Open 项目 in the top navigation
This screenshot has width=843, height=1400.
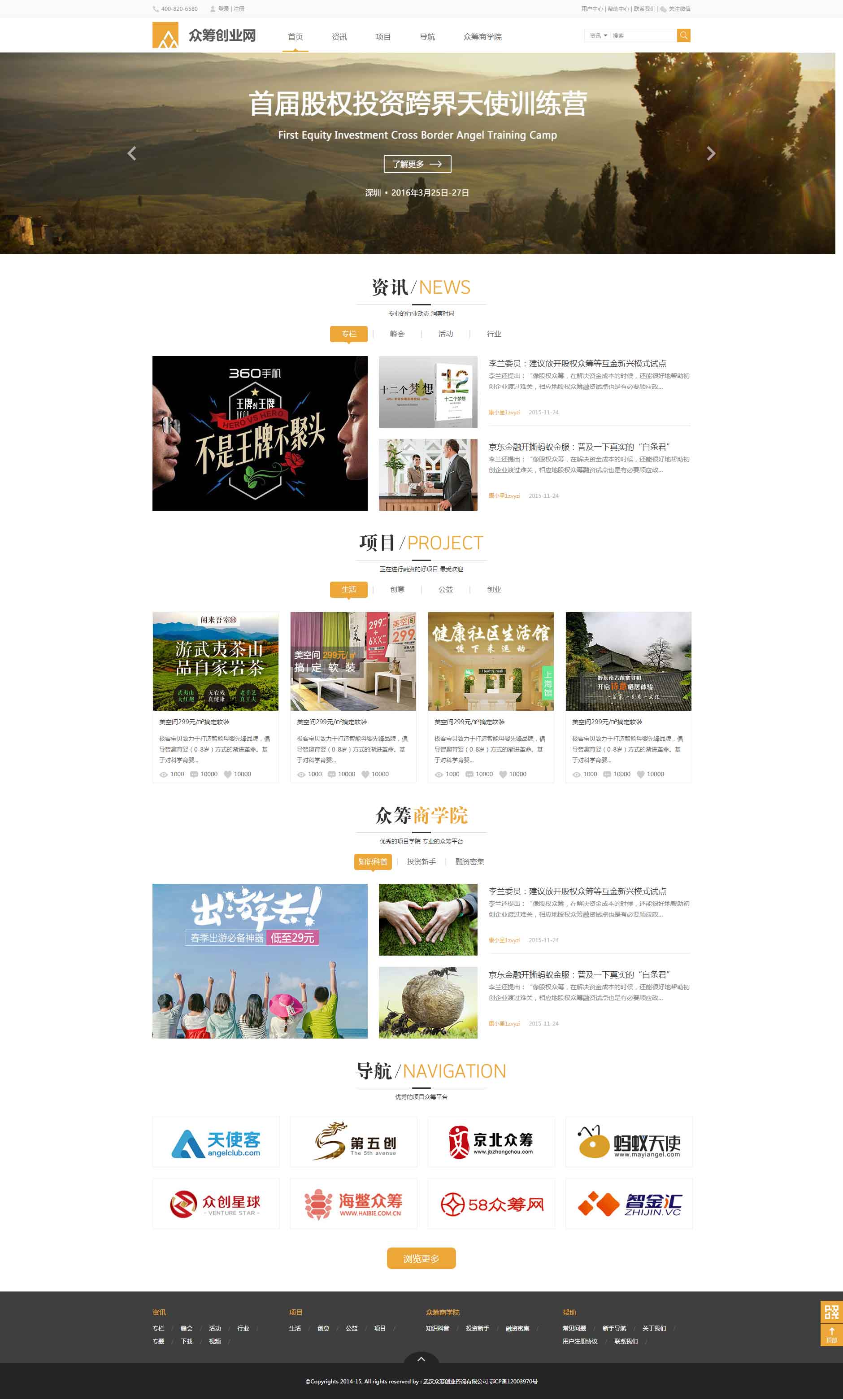coord(383,37)
